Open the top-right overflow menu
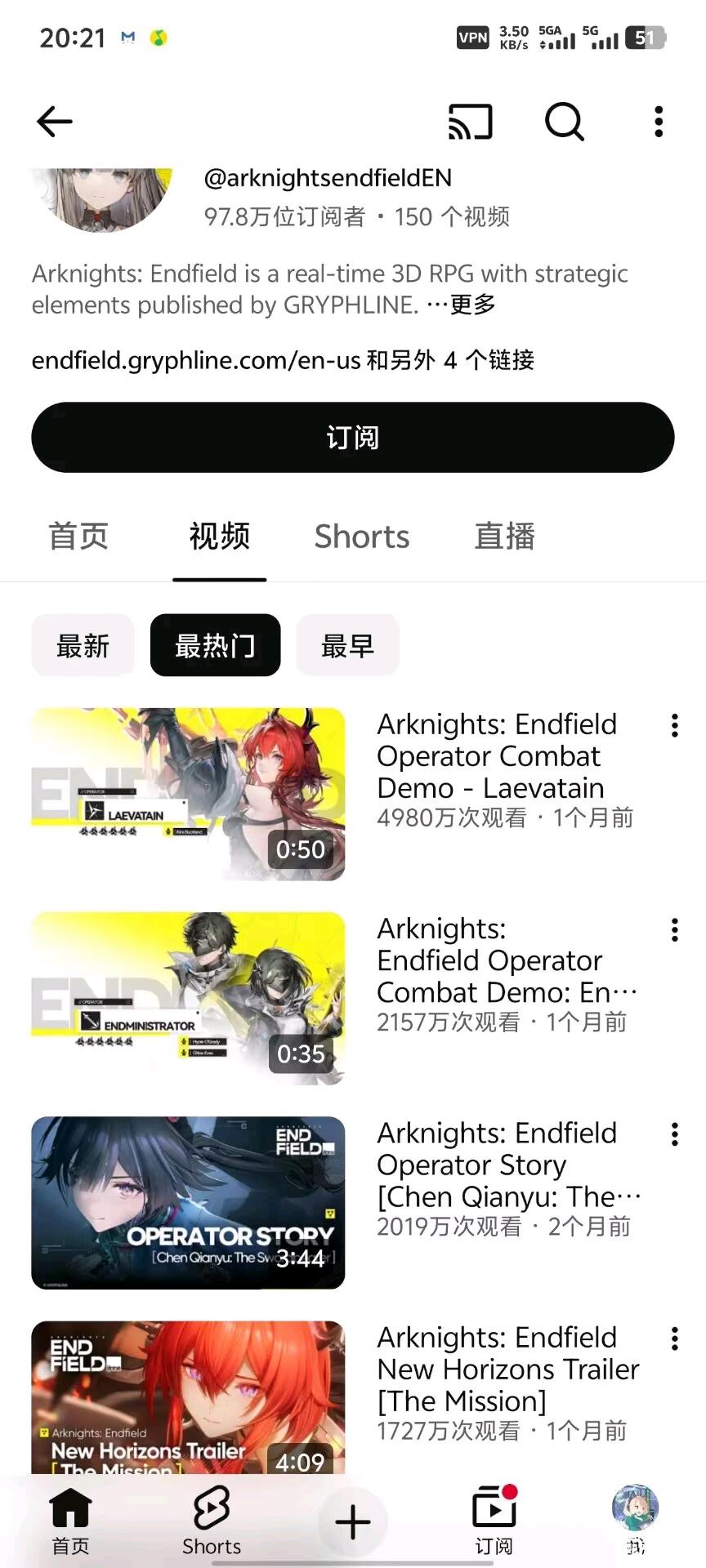The image size is (706, 1568). pyautogui.click(x=659, y=122)
